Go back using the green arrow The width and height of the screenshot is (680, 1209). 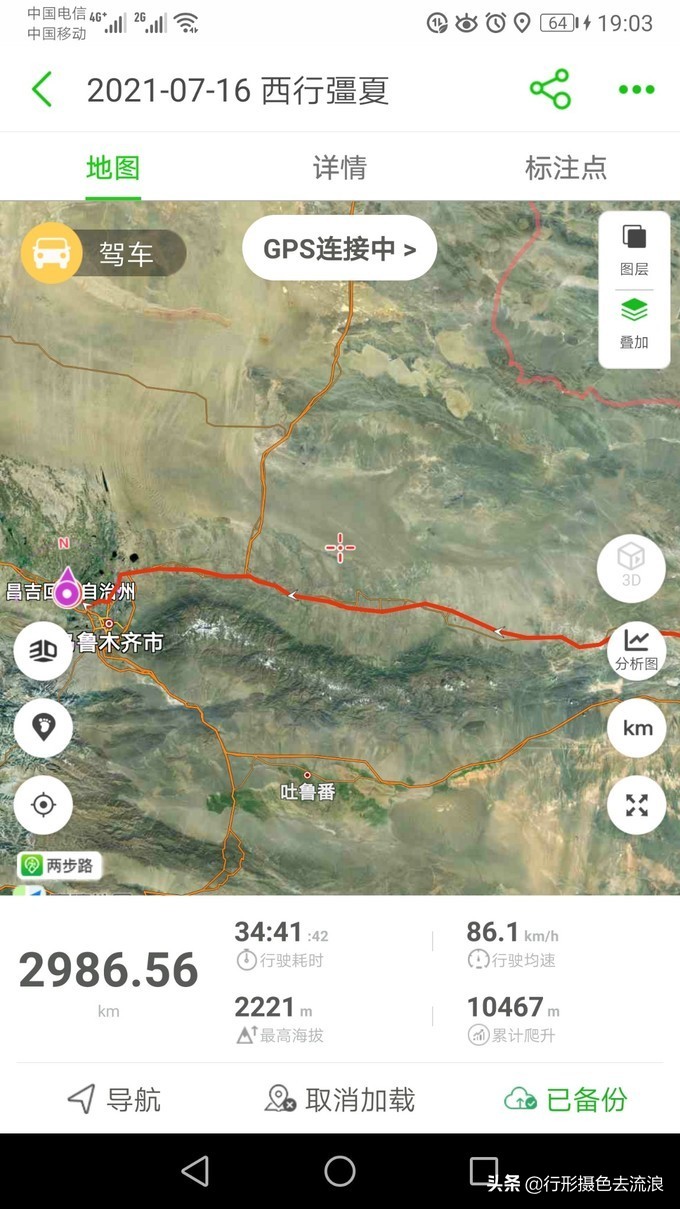(42, 90)
